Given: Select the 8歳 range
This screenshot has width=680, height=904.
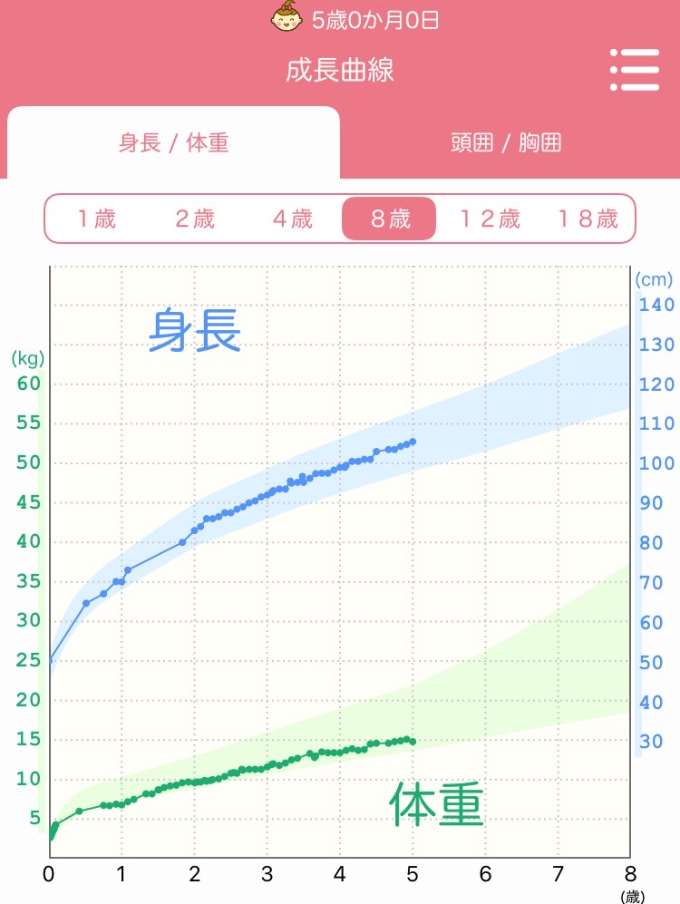Looking at the screenshot, I should (389, 219).
